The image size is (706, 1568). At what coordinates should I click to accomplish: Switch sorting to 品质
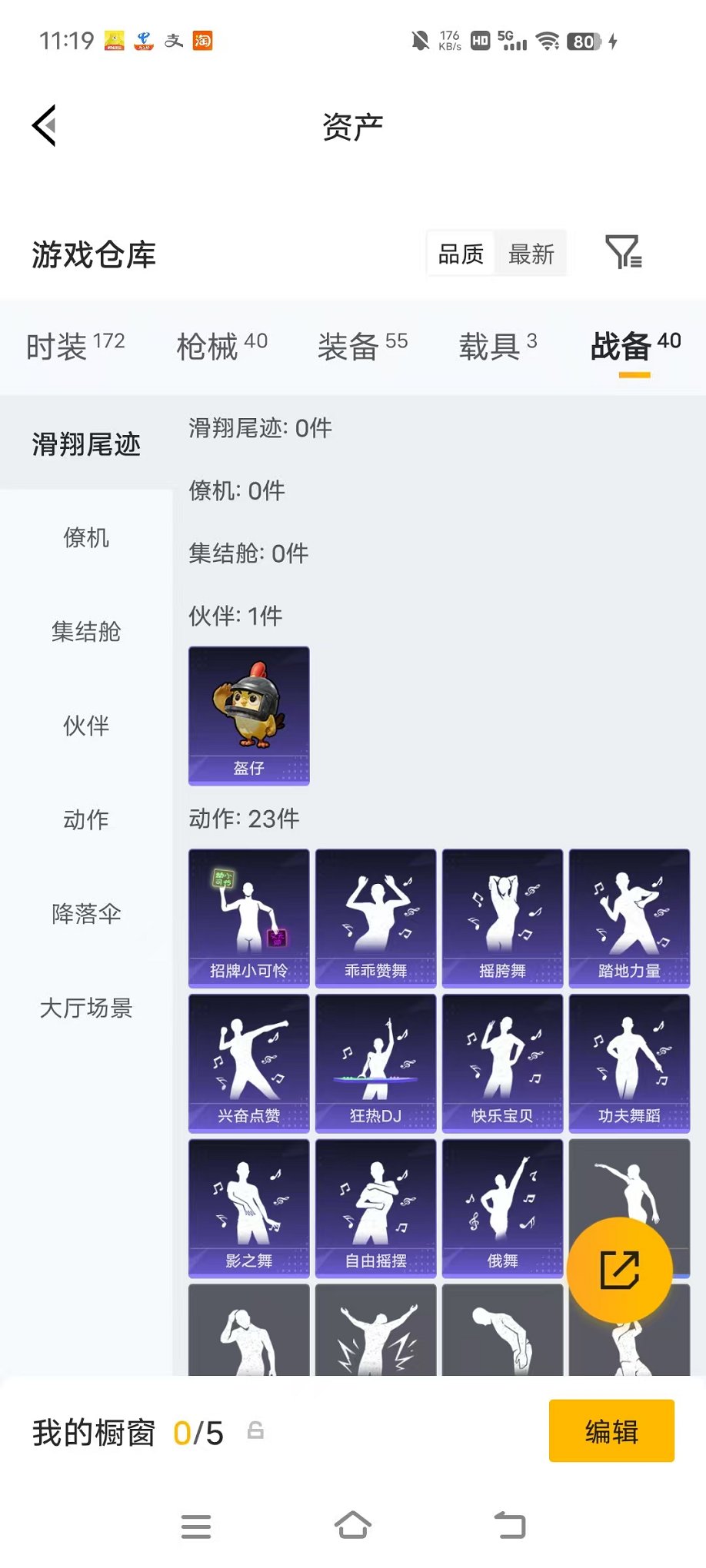click(x=460, y=253)
